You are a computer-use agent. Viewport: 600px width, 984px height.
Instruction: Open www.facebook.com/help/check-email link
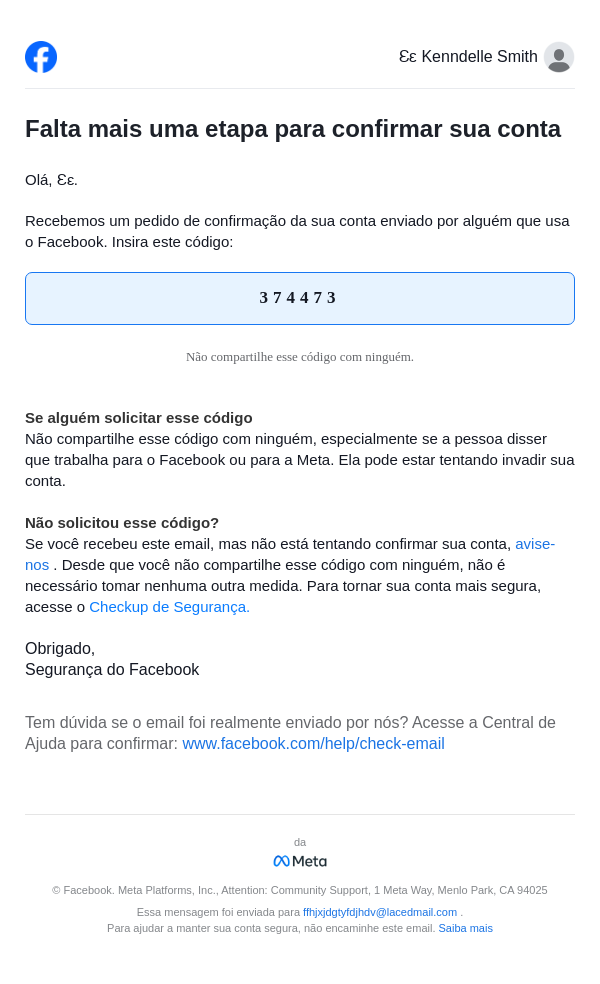(313, 744)
